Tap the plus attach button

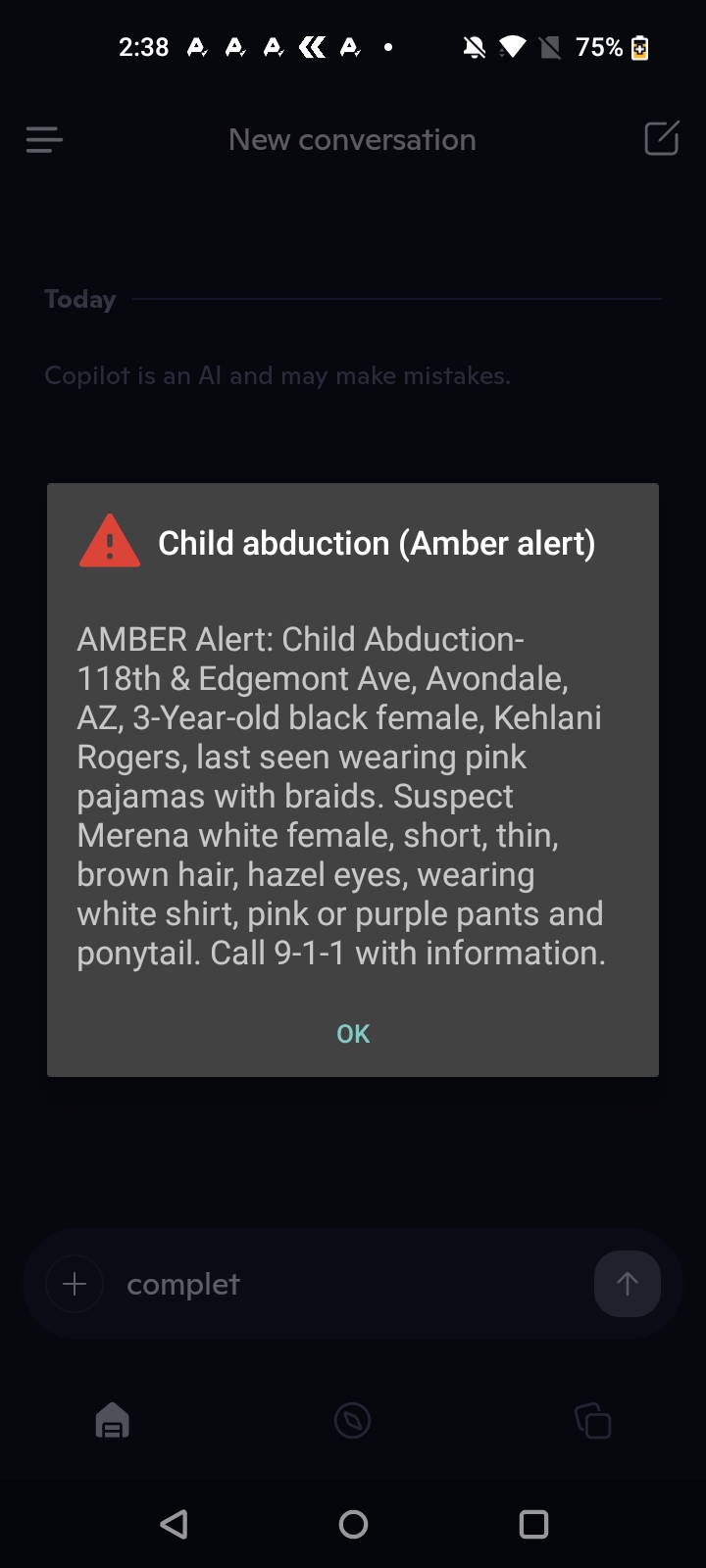coord(75,1284)
